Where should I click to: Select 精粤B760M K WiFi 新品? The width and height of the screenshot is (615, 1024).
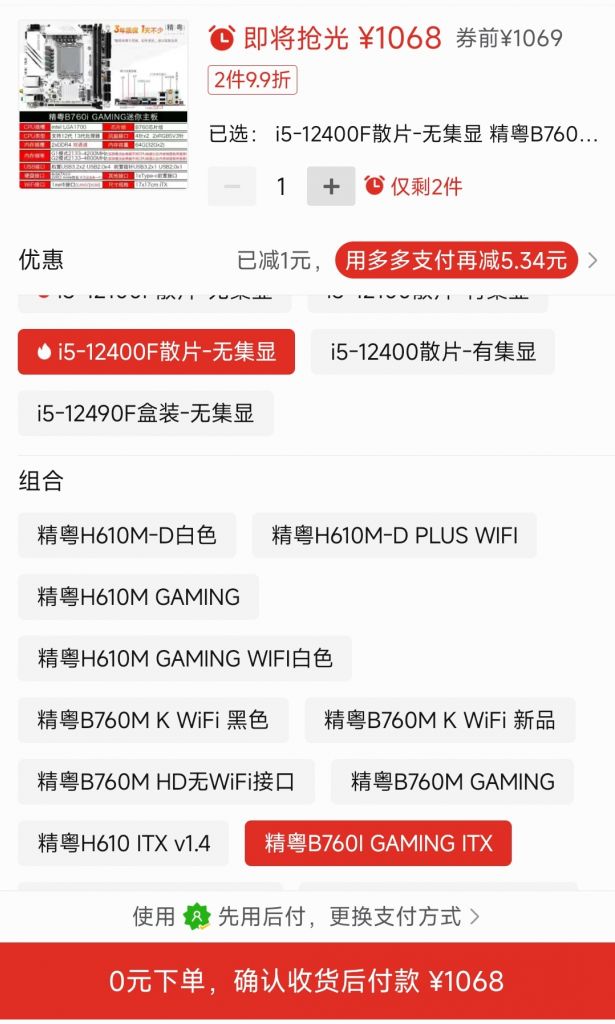click(440, 720)
